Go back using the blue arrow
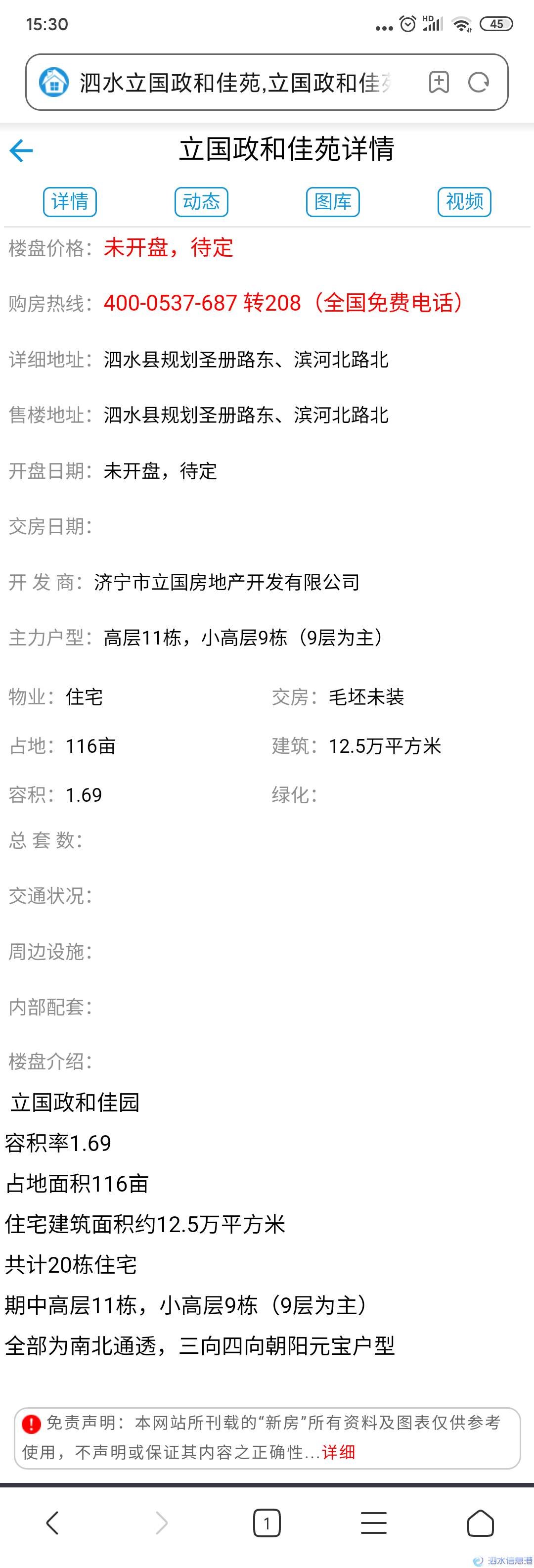Screen dimensions: 534x1568 tap(21, 150)
